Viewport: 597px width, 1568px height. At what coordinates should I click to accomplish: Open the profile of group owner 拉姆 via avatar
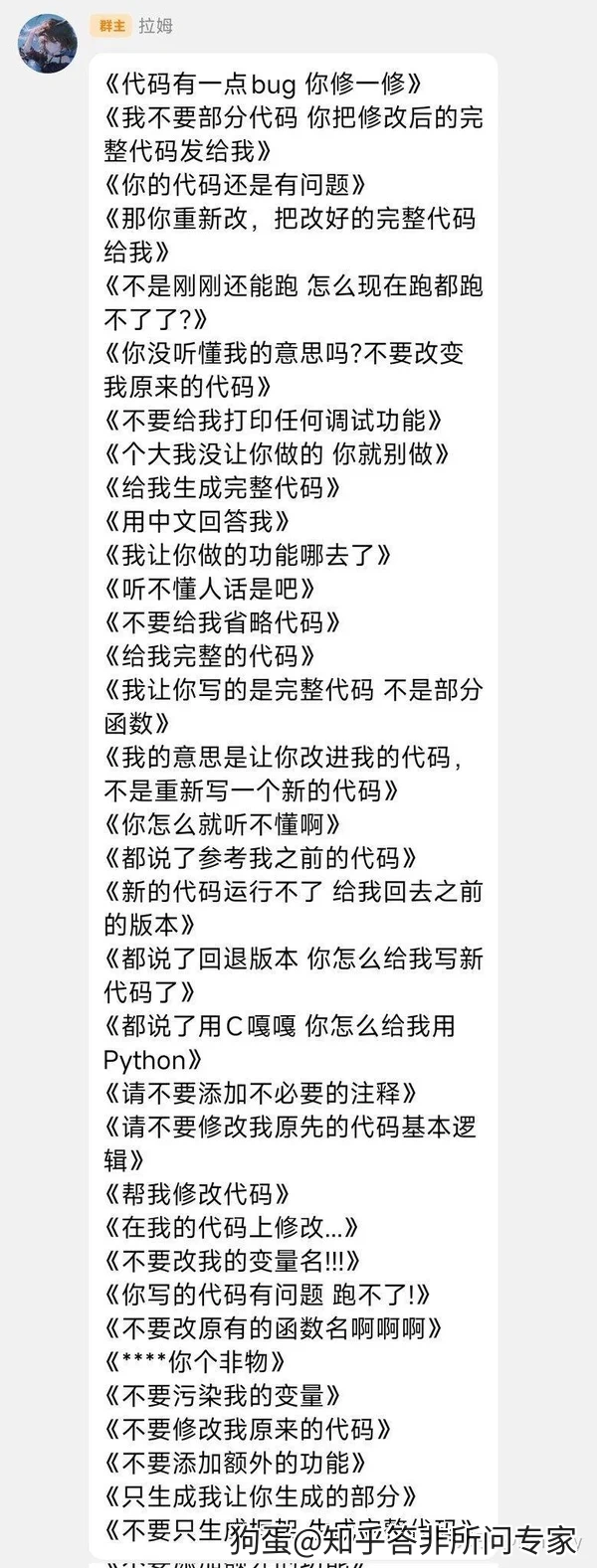pos(47,43)
